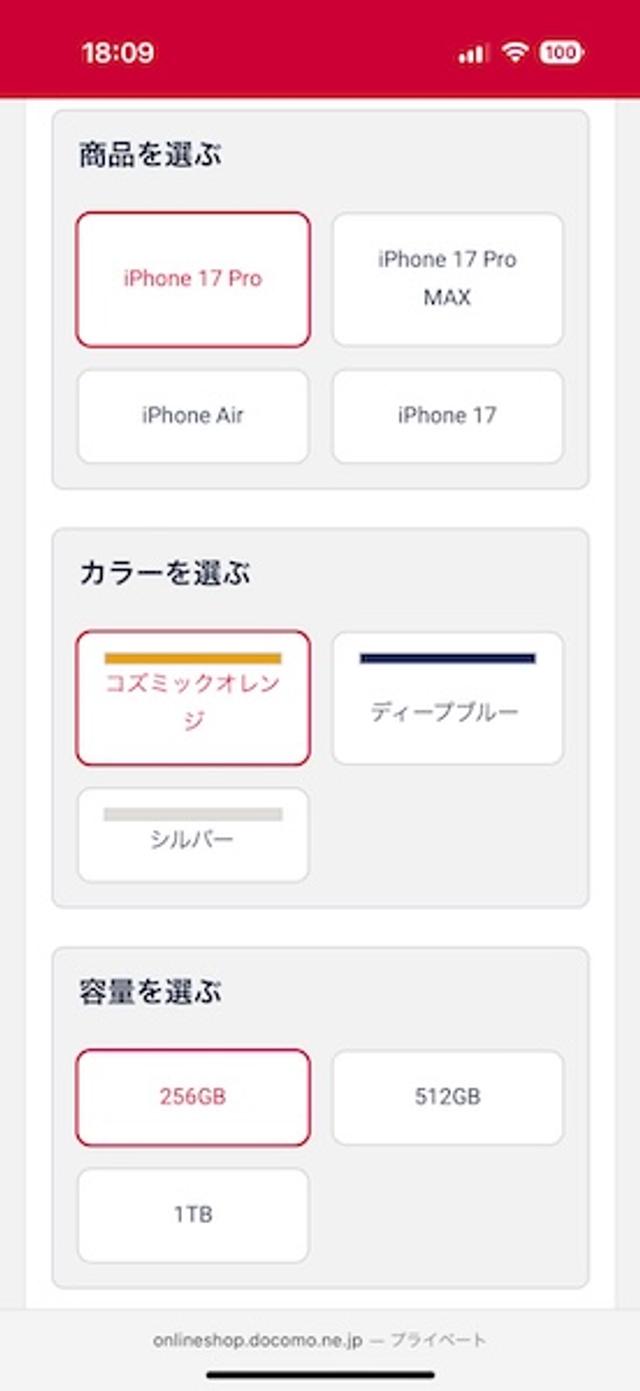Select the iPhone 17 Pro model

193,279
